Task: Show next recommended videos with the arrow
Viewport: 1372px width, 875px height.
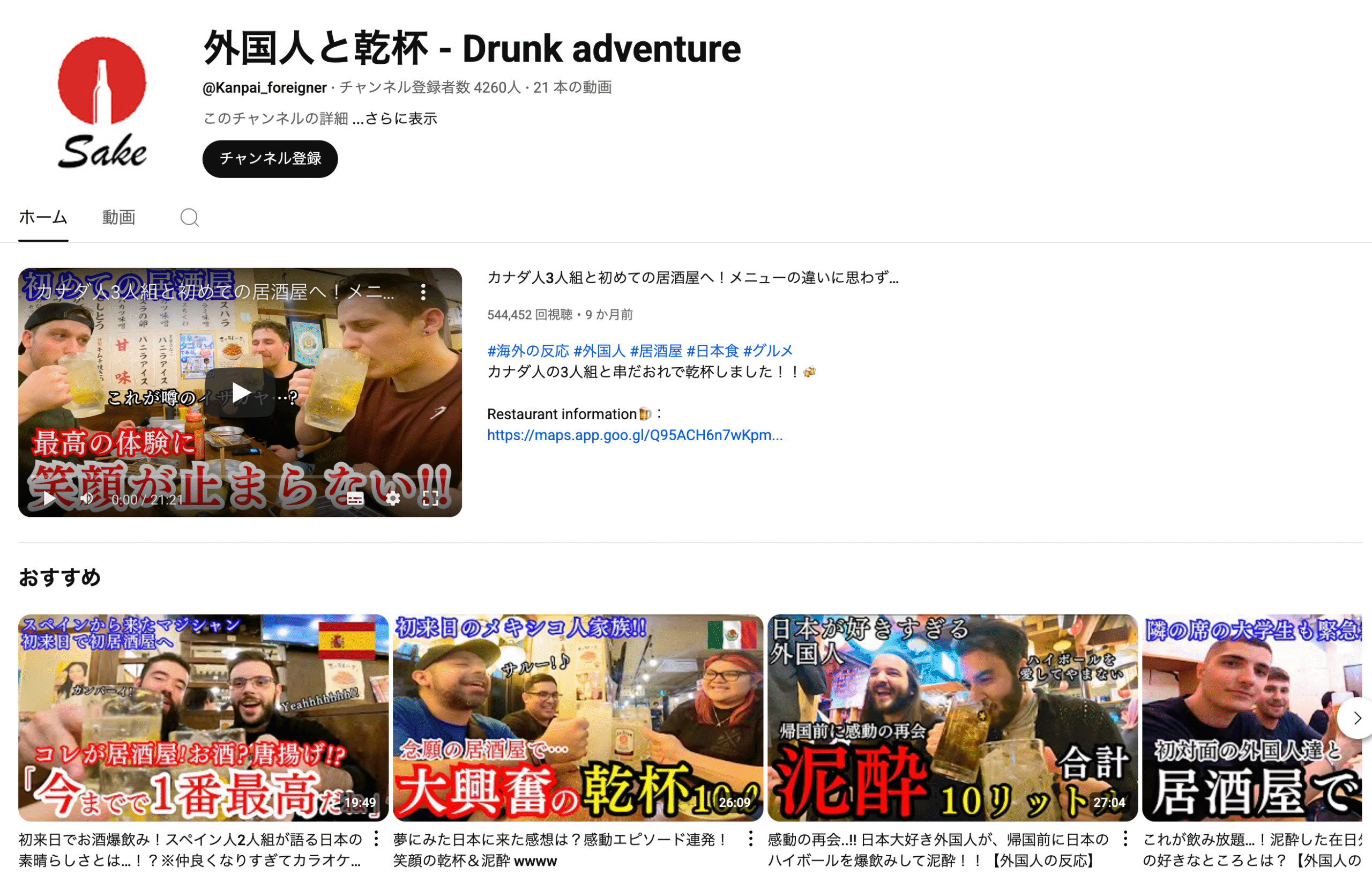Action: tap(1356, 718)
